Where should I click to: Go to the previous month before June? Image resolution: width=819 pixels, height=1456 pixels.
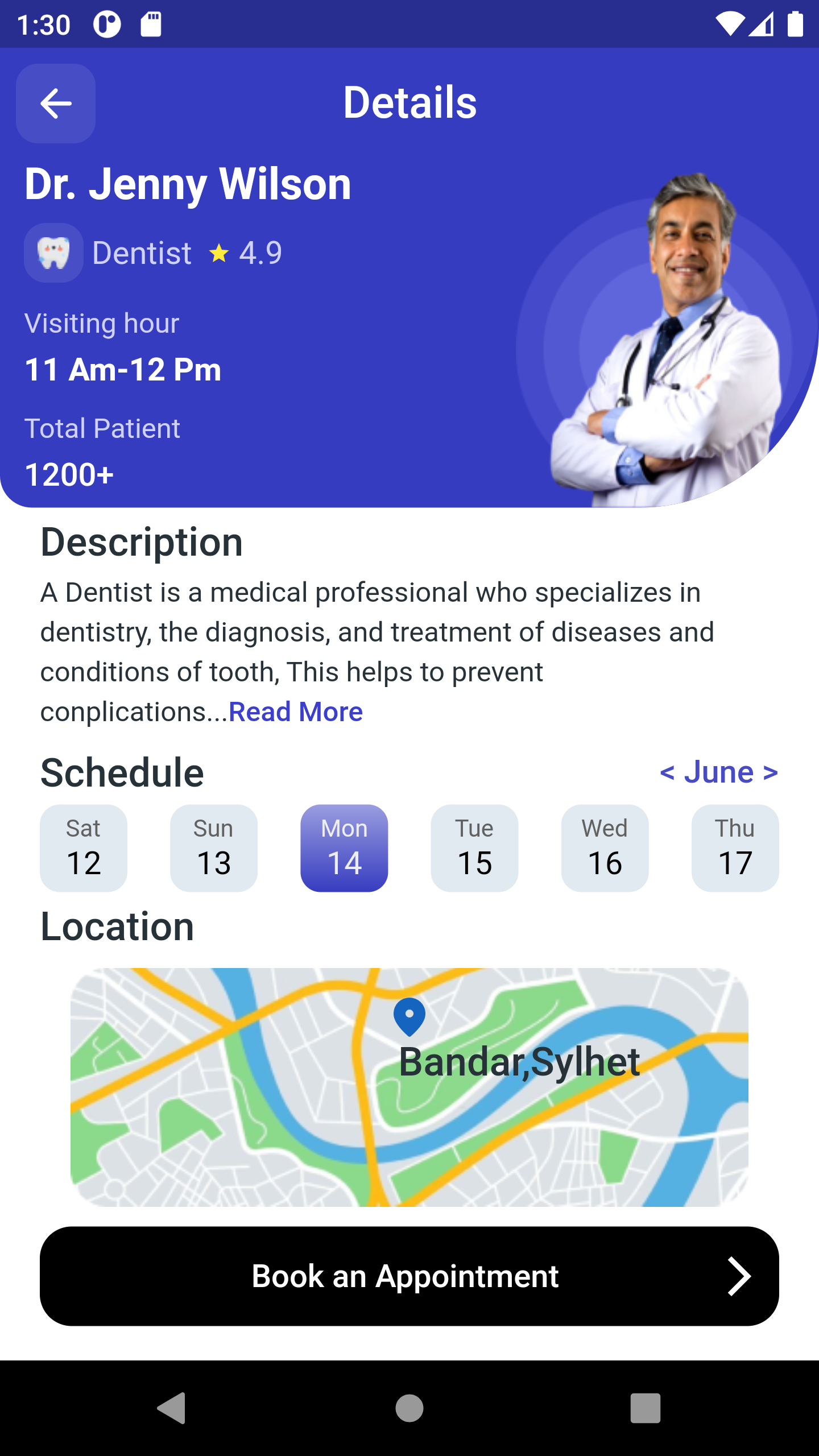[x=667, y=773]
